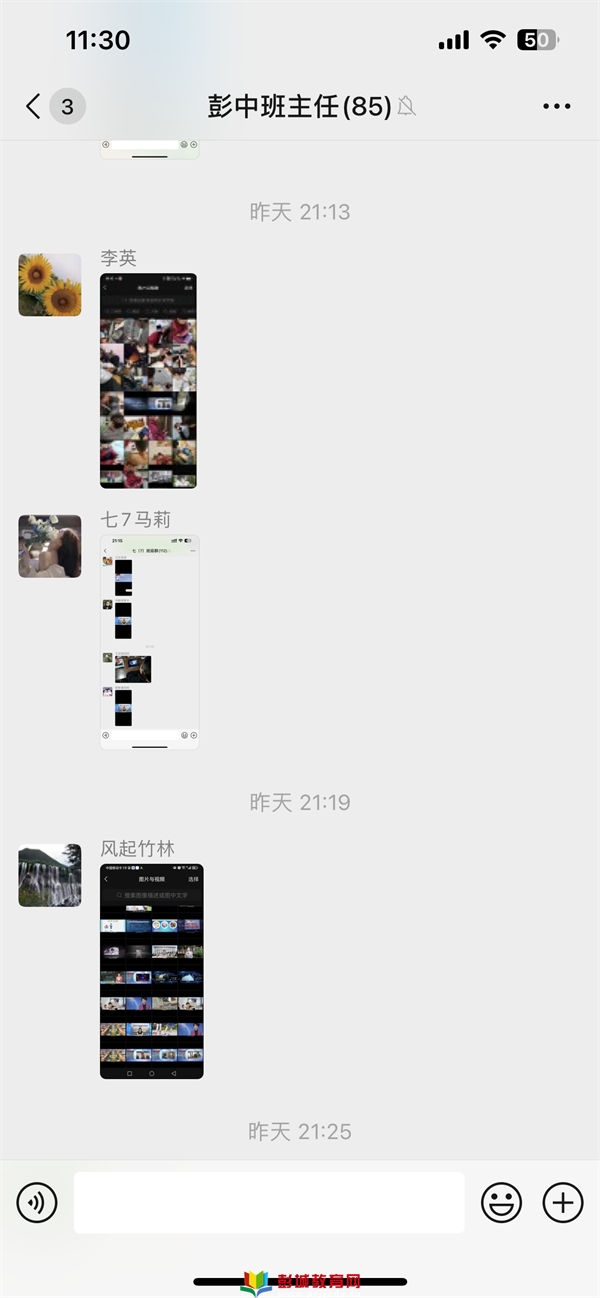This screenshot has width=600, height=1298.
Task: View 李英's sunflower avatar profile
Action: click(x=50, y=285)
